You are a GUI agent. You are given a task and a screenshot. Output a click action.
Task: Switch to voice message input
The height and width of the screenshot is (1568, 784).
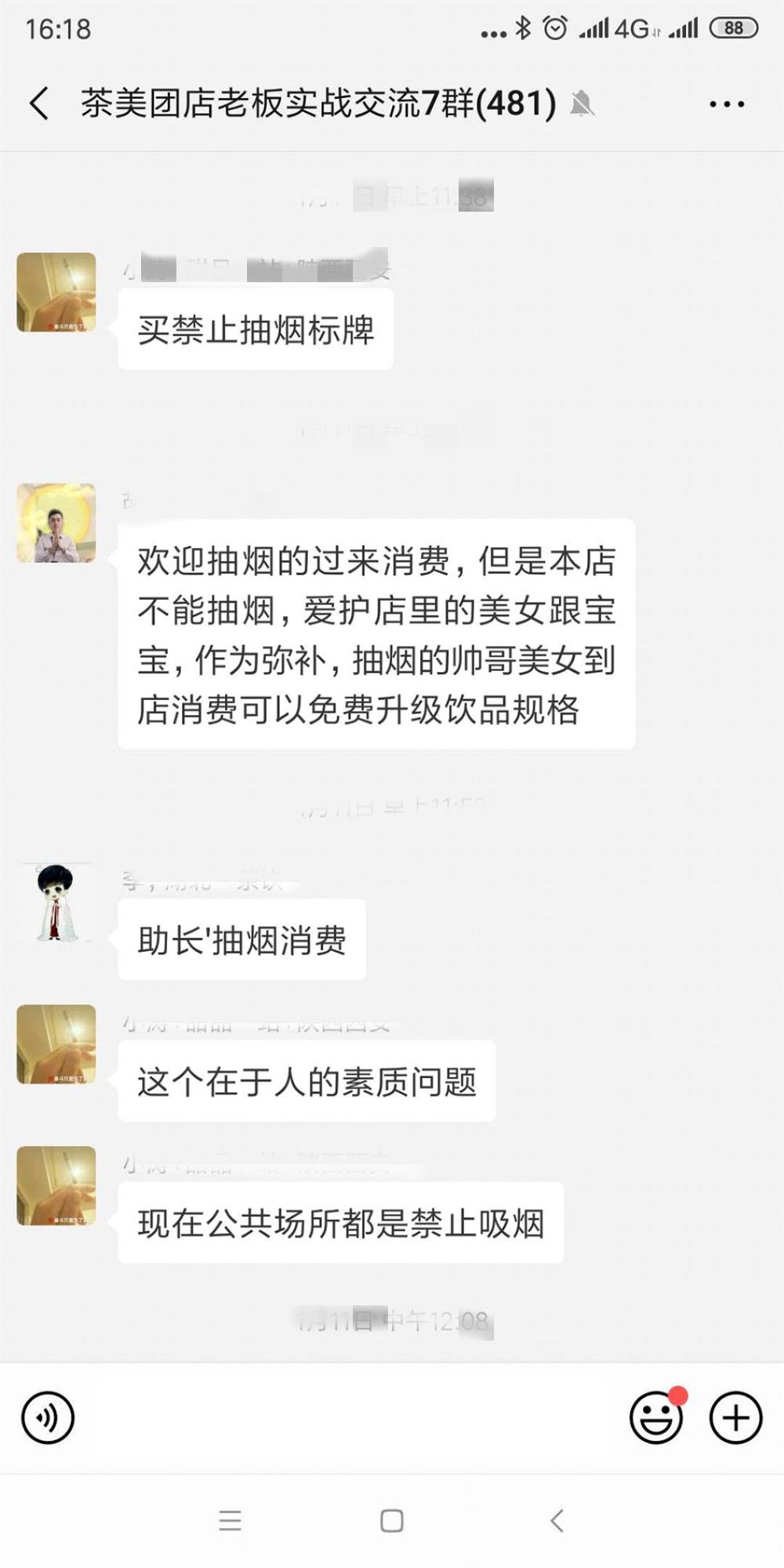click(x=48, y=1417)
